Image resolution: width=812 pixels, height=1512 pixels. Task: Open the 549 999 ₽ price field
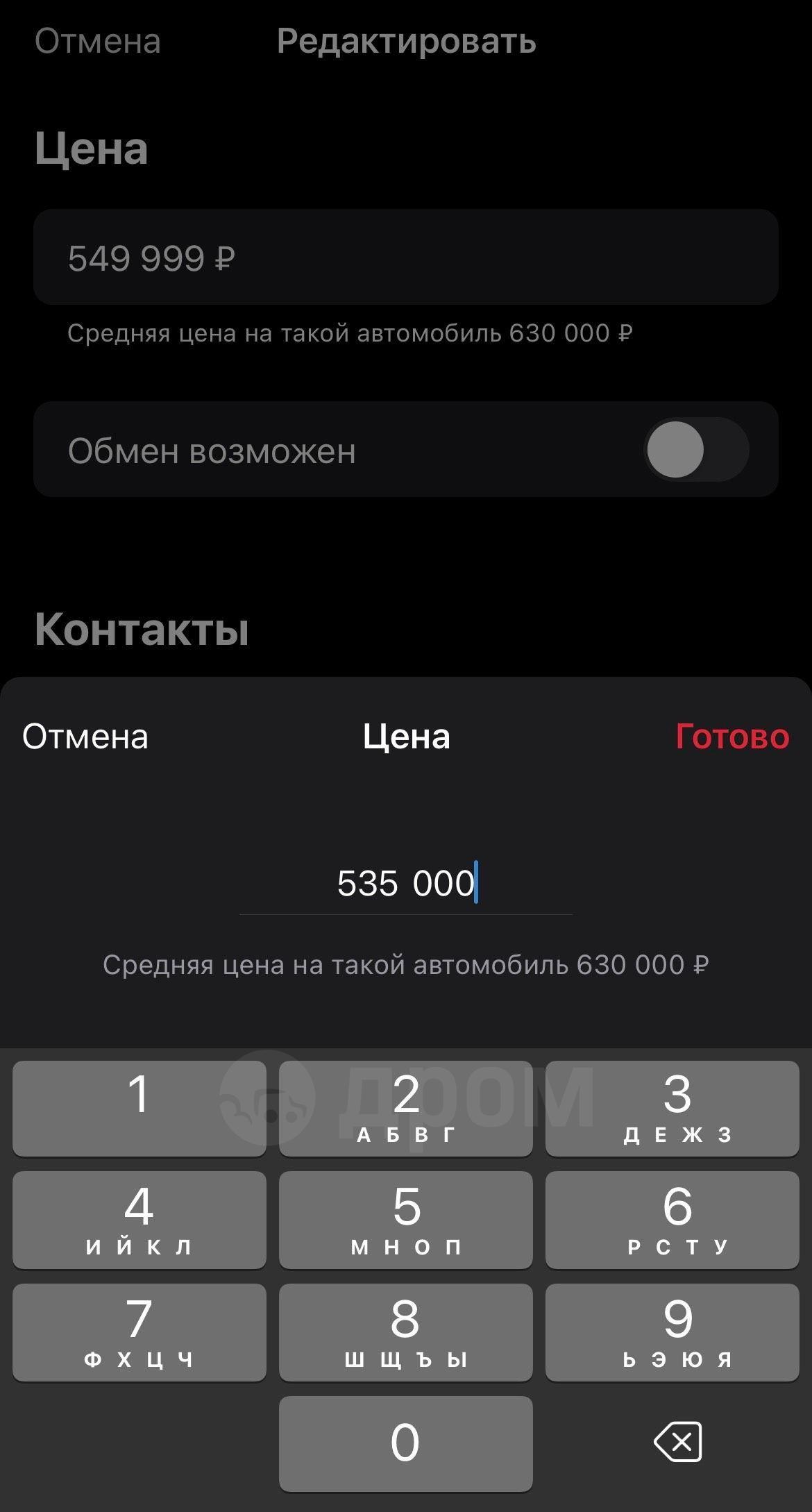pos(405,258)
